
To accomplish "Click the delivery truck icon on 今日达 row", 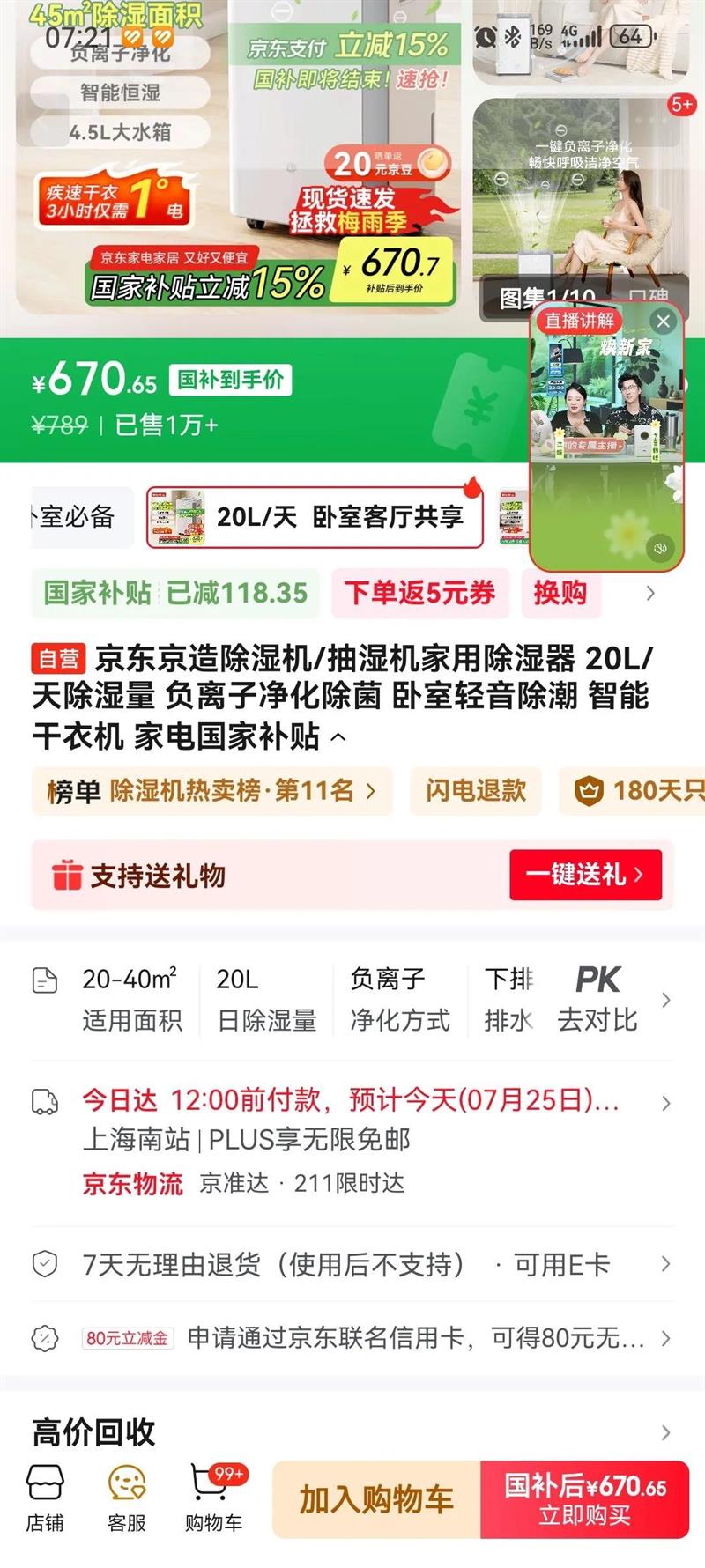I will tap(45, 1102).
